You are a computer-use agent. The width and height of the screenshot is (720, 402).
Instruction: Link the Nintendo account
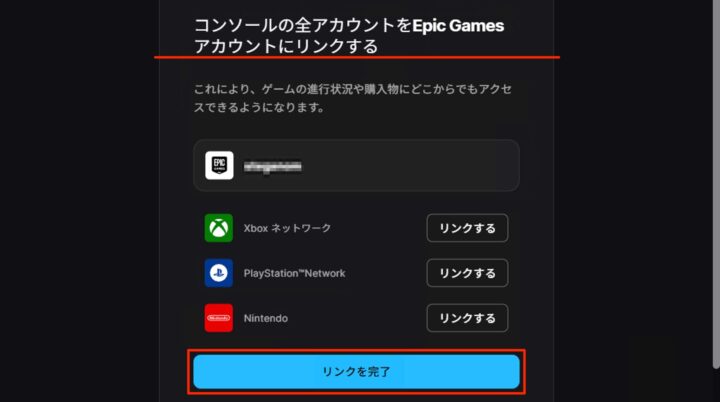[467, 318]
